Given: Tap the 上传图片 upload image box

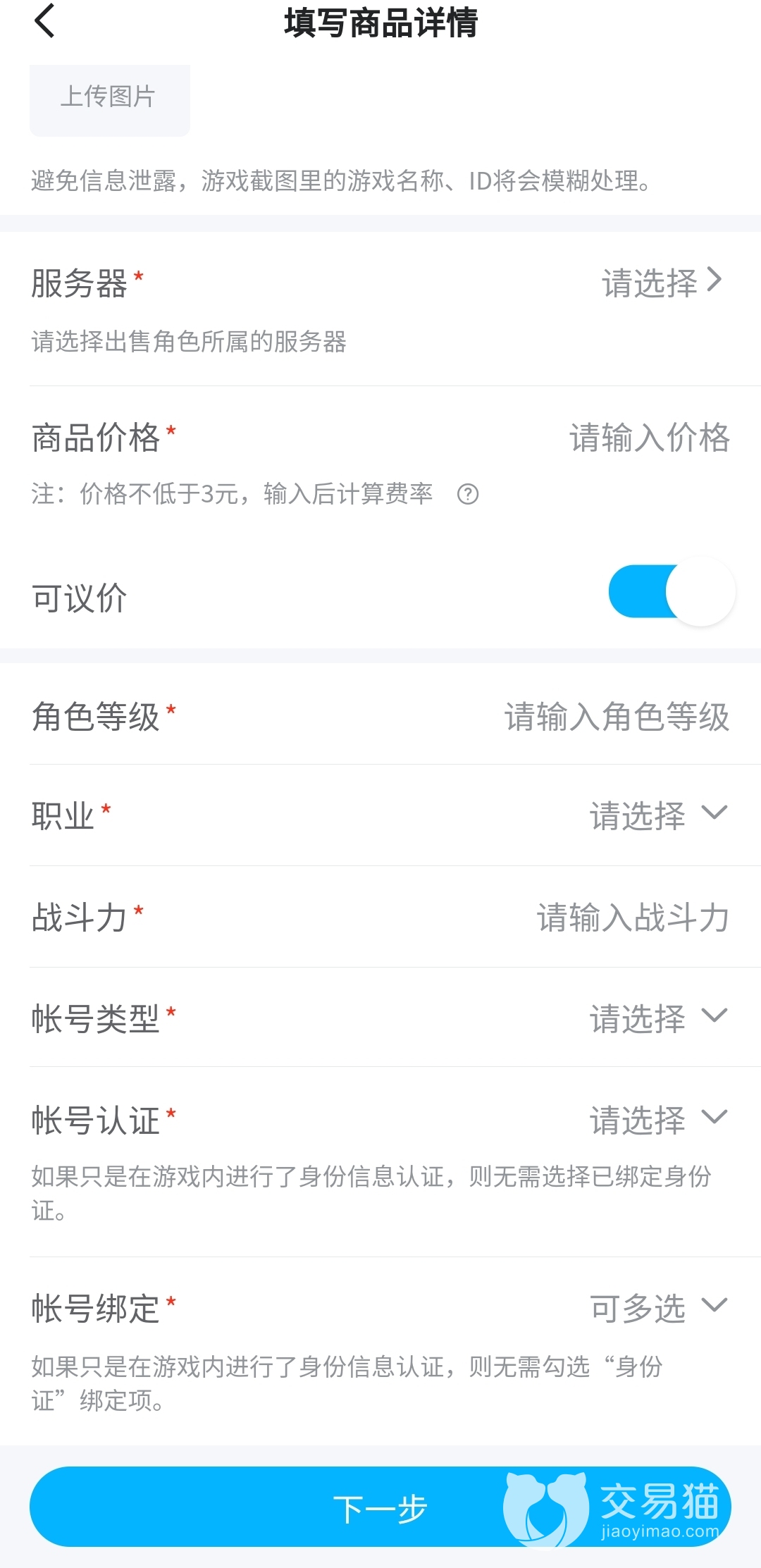Looking at the screenshot, I should pos(109,99).
